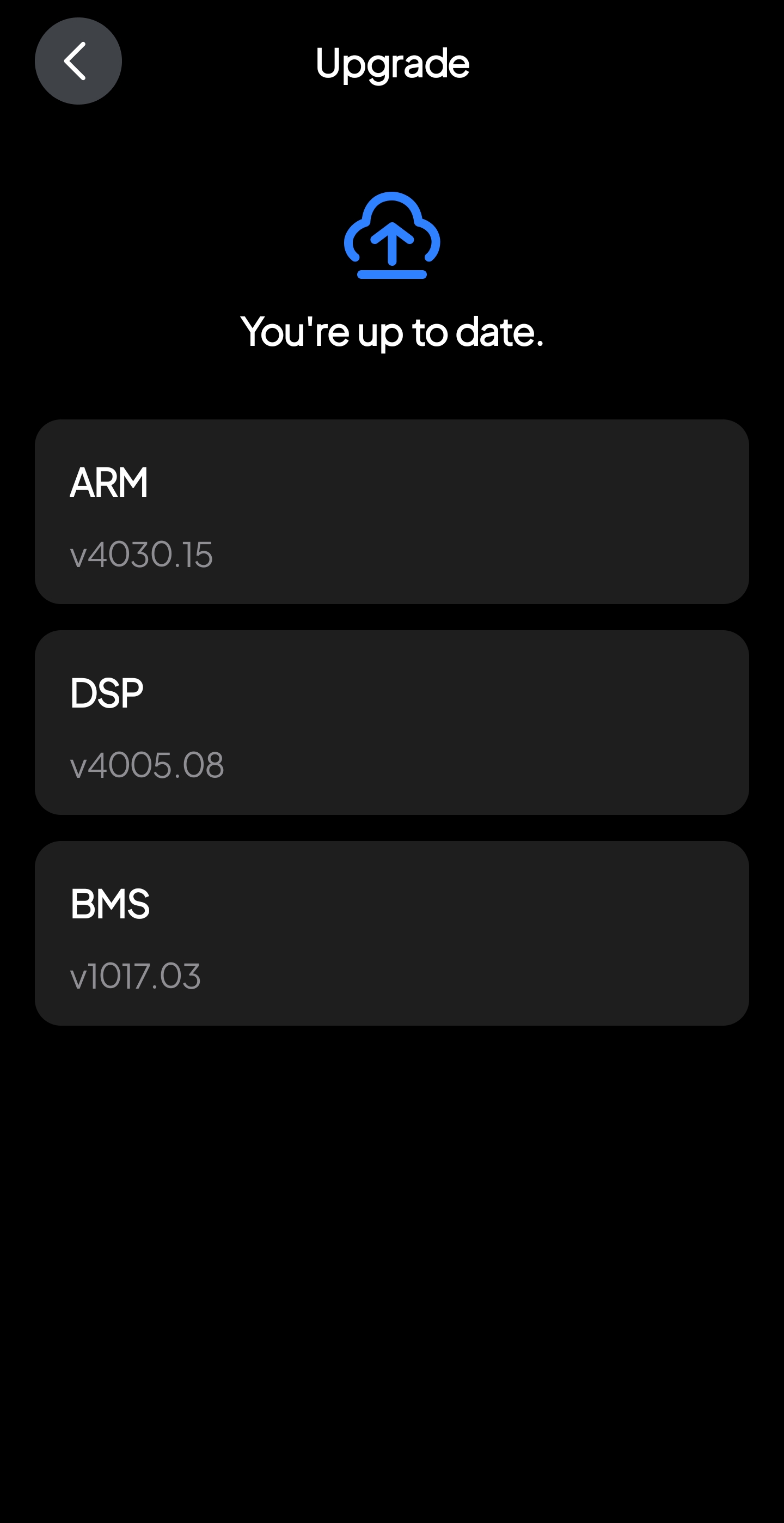
Task: Open the BMS firmware card
Action: click(391, 933)
